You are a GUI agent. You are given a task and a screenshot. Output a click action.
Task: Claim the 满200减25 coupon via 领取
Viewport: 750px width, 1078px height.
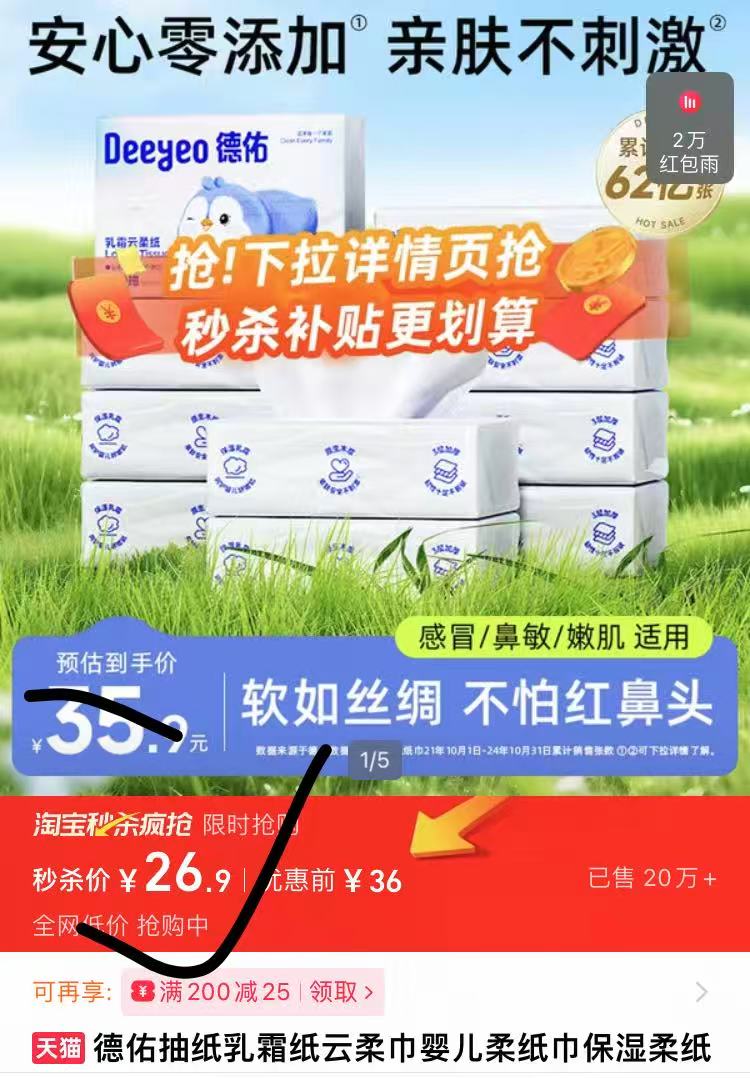341,992
